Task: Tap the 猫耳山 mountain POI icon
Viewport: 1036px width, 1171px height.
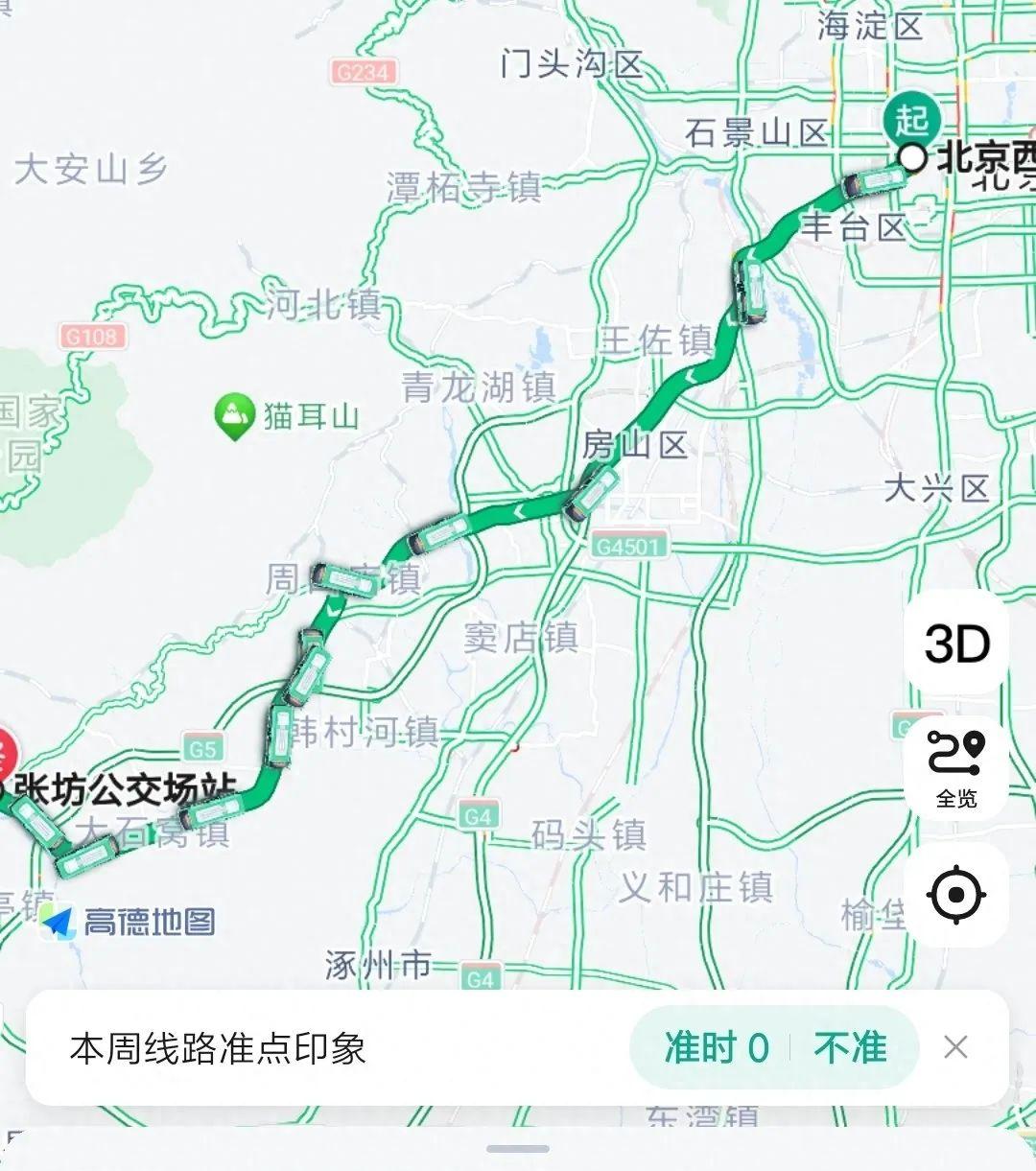Action: (233, 411)
